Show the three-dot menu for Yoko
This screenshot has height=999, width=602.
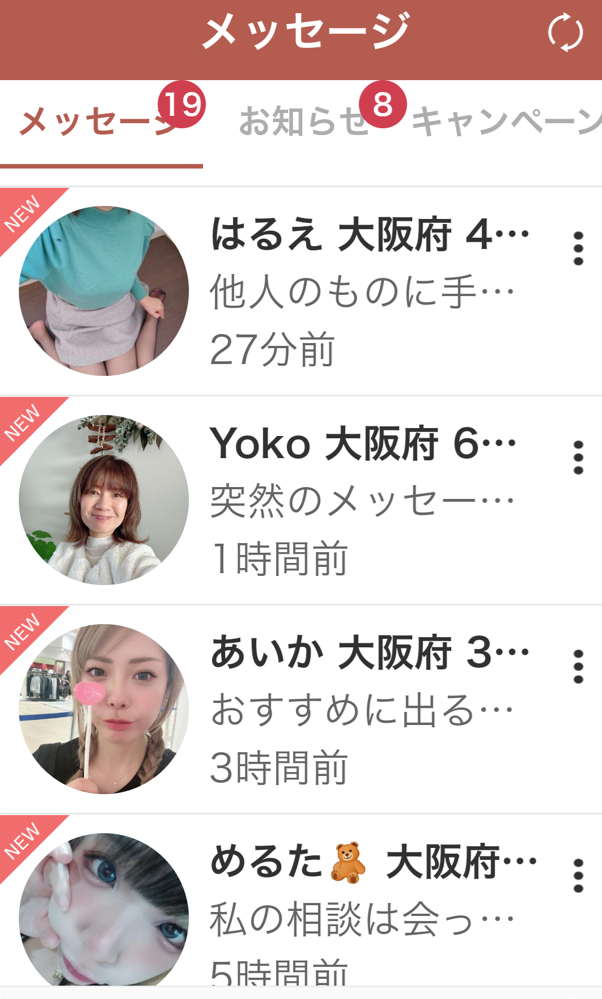pos(578,457)
